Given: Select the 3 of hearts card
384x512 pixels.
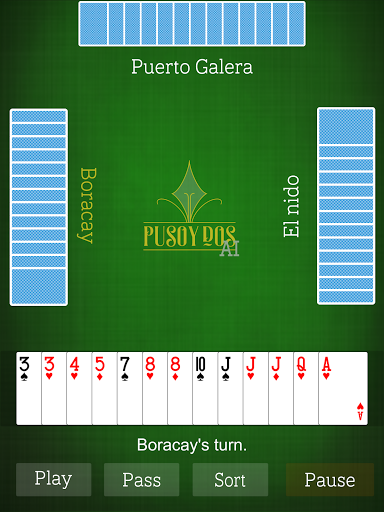Looking at the screenshot, I should coord(54,388).
